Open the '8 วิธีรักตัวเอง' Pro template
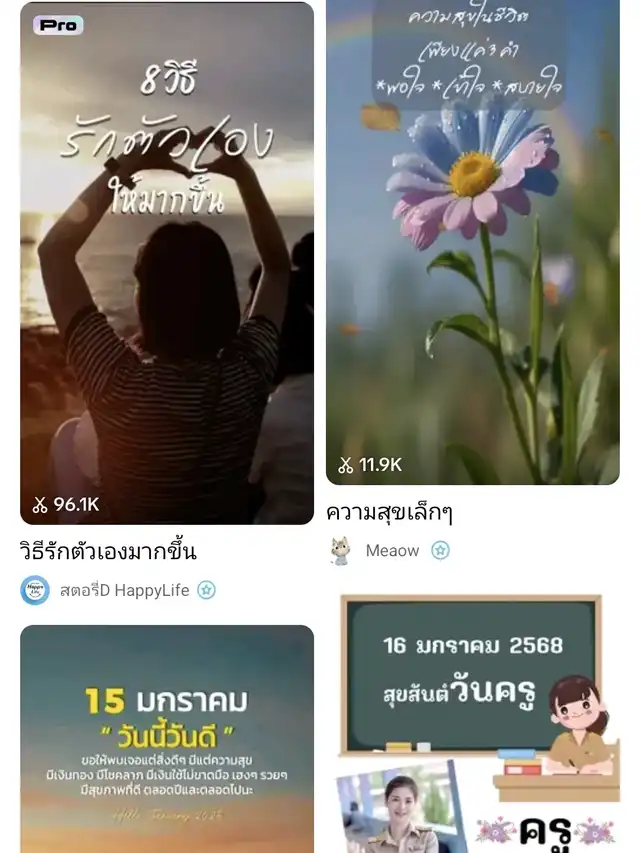This screenshot has width=640, height=853. pyautogui.click(x=167, y=265)
